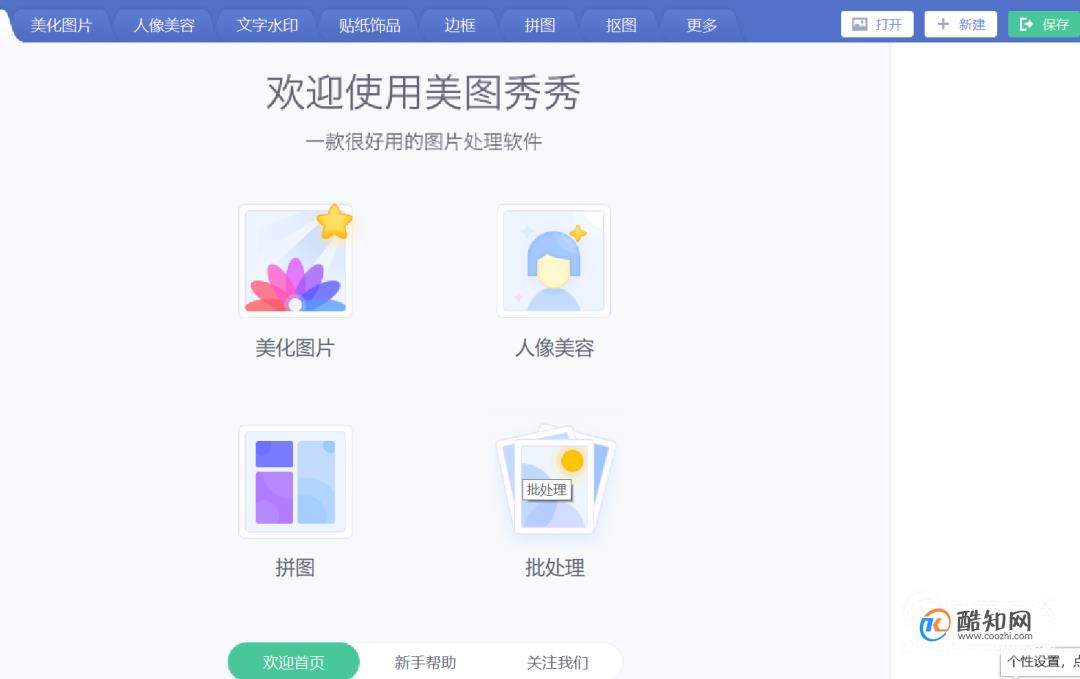Select the 欢迎首页 bottom tab
This screenshot has height=679, width=1080.
294,662
